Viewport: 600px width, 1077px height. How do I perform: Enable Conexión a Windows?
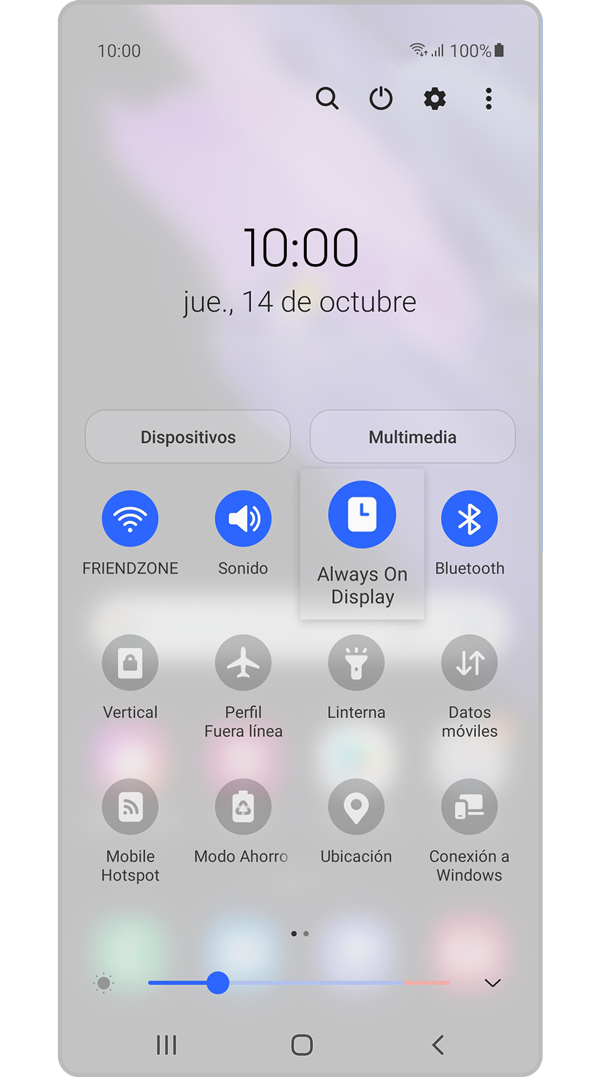(469, 807)
